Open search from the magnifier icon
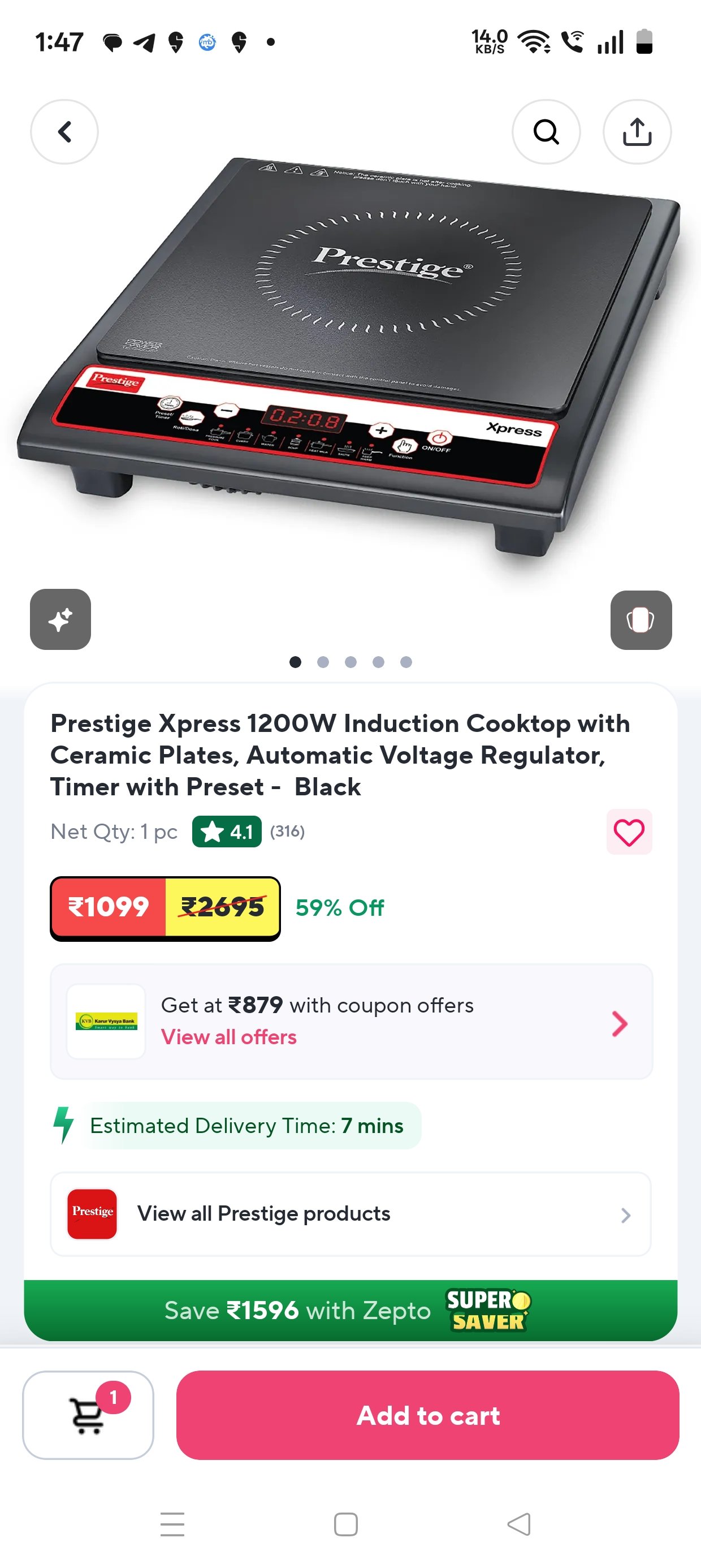The image size is (701, 1568). click(546, 131)
